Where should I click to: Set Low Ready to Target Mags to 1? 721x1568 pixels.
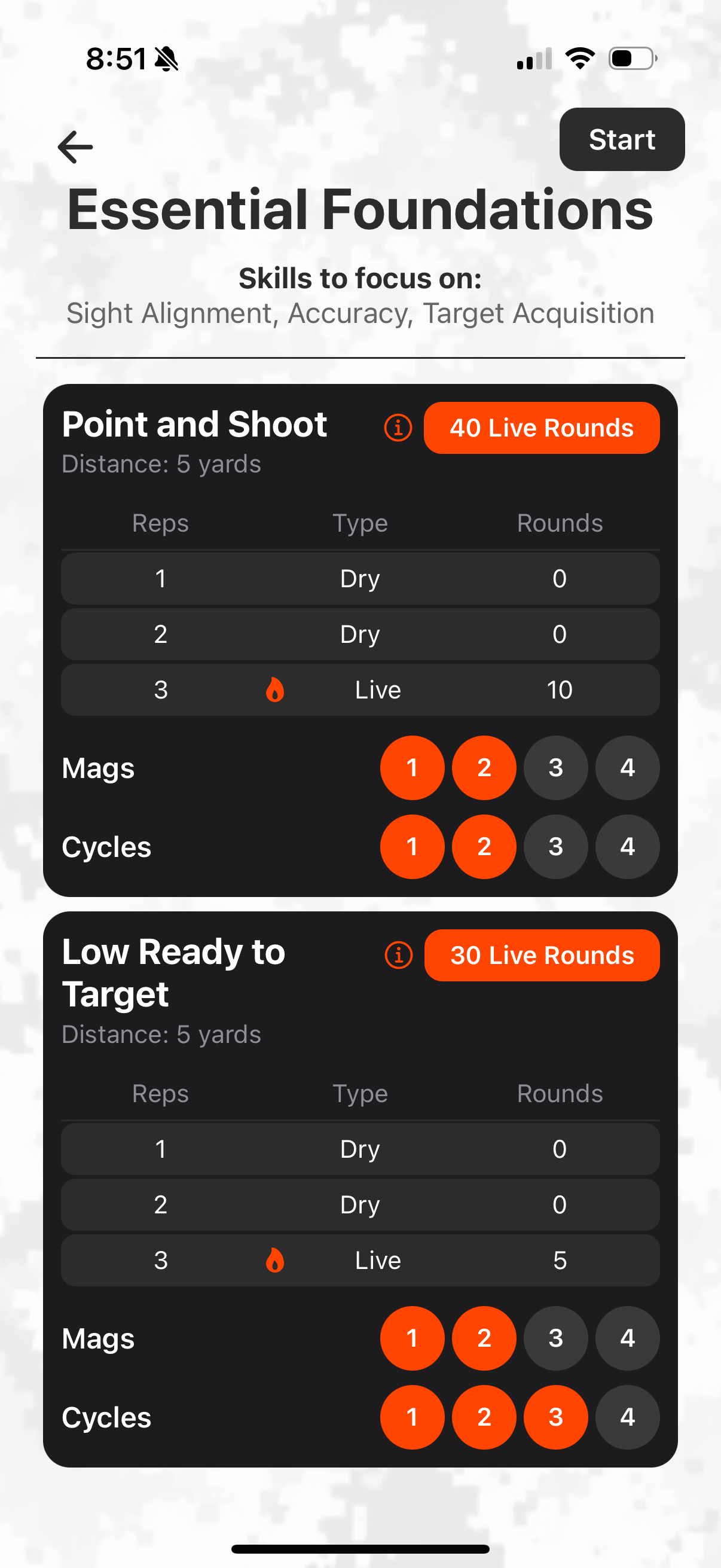412,1338
